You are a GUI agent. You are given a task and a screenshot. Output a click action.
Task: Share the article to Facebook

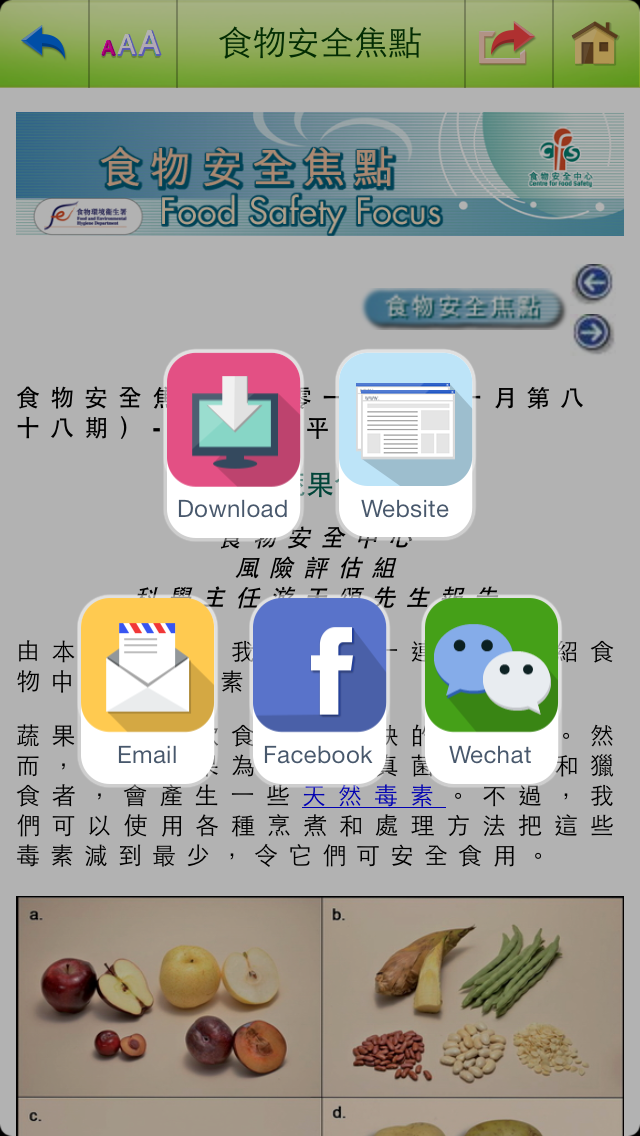point(318,689)
